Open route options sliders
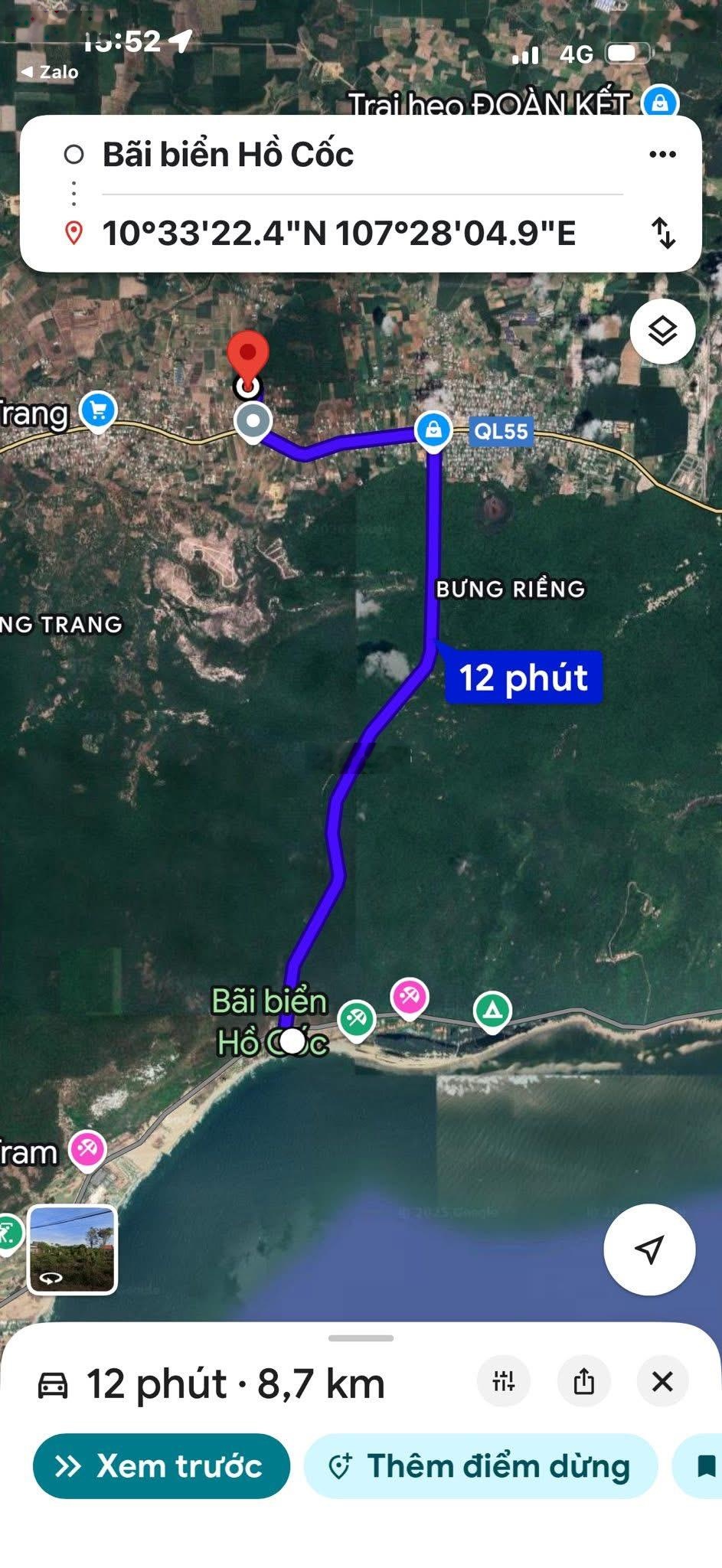 coord(504,1382)
